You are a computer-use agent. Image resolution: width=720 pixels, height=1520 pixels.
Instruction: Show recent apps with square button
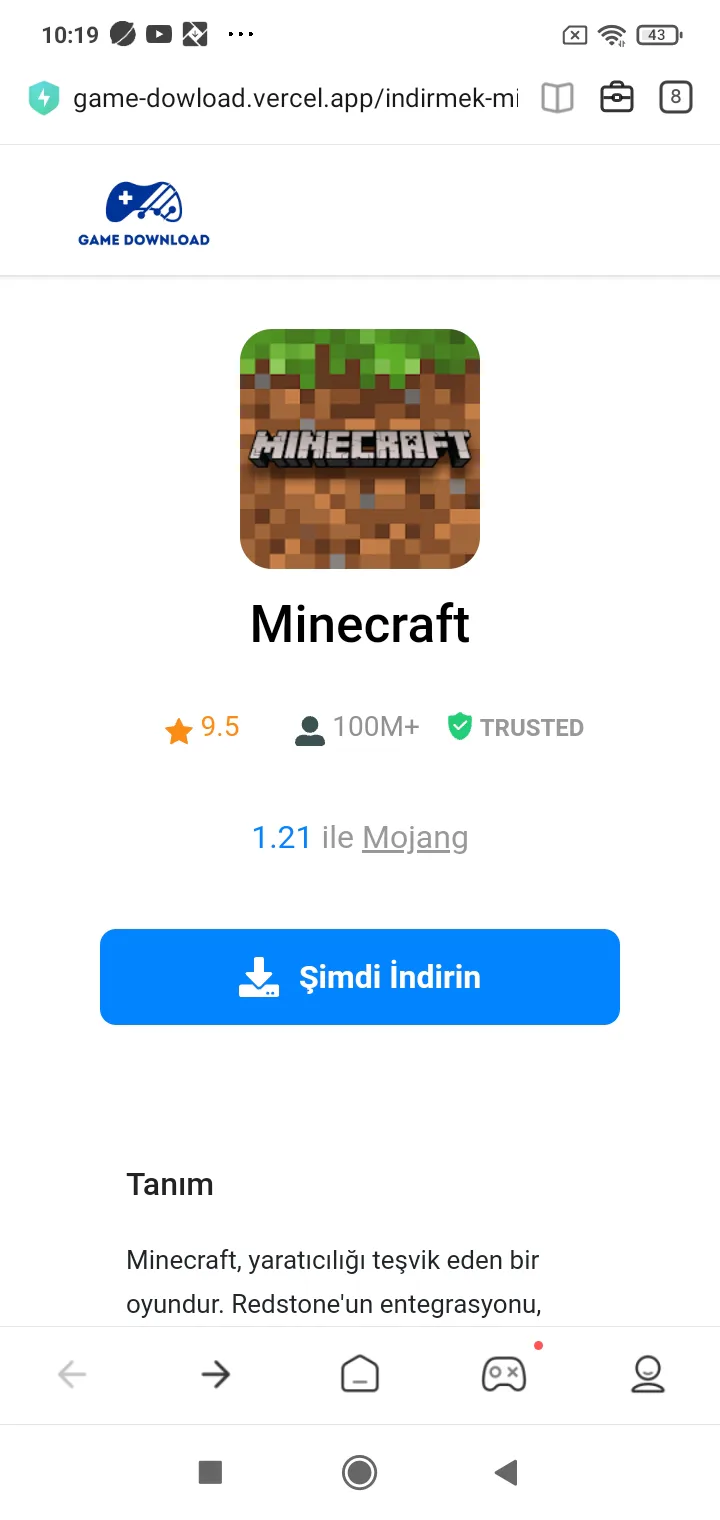click(x=210, y=1472)
